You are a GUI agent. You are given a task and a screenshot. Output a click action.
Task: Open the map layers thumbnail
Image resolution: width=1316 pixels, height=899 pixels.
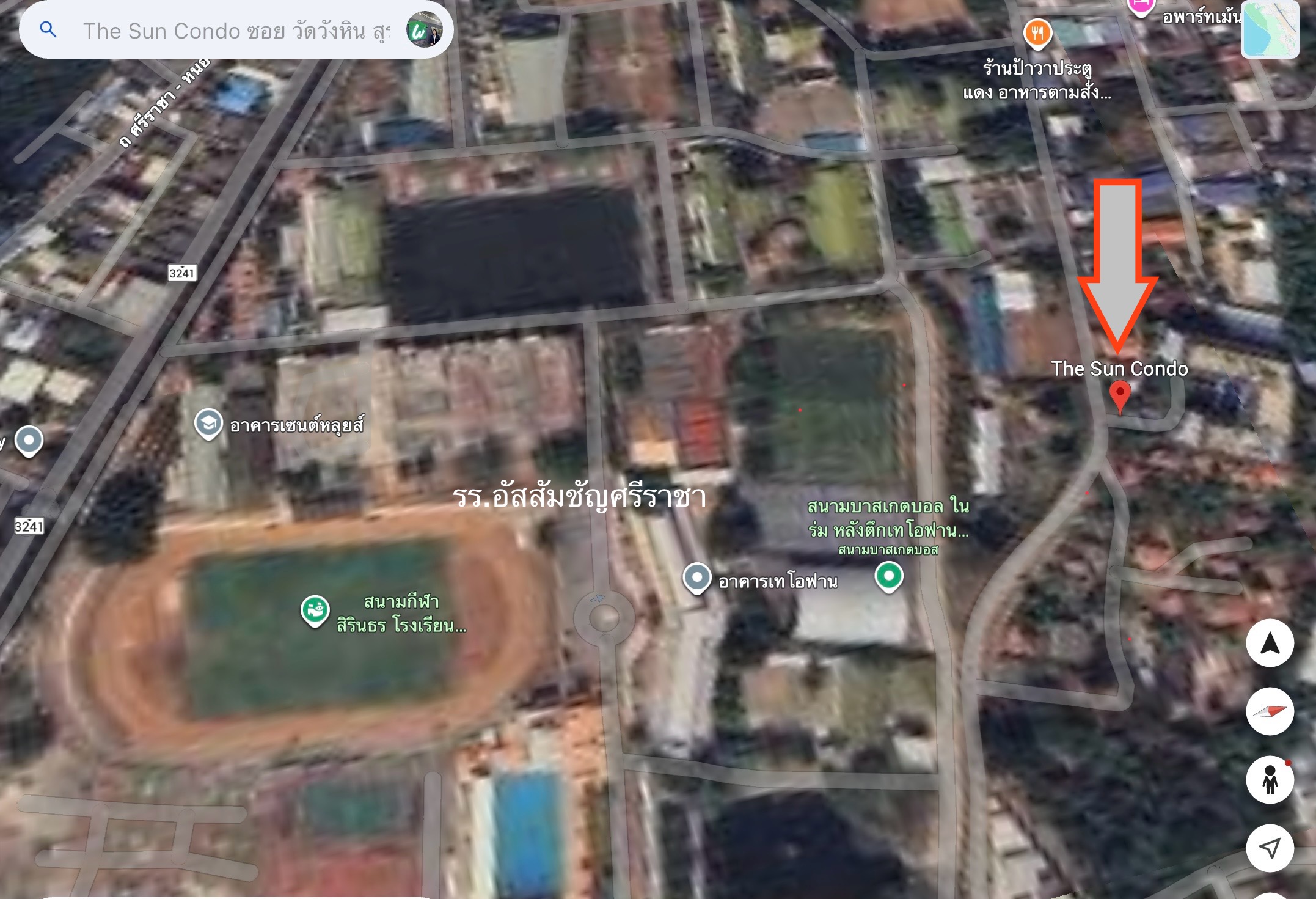[x=1270, y=29]
